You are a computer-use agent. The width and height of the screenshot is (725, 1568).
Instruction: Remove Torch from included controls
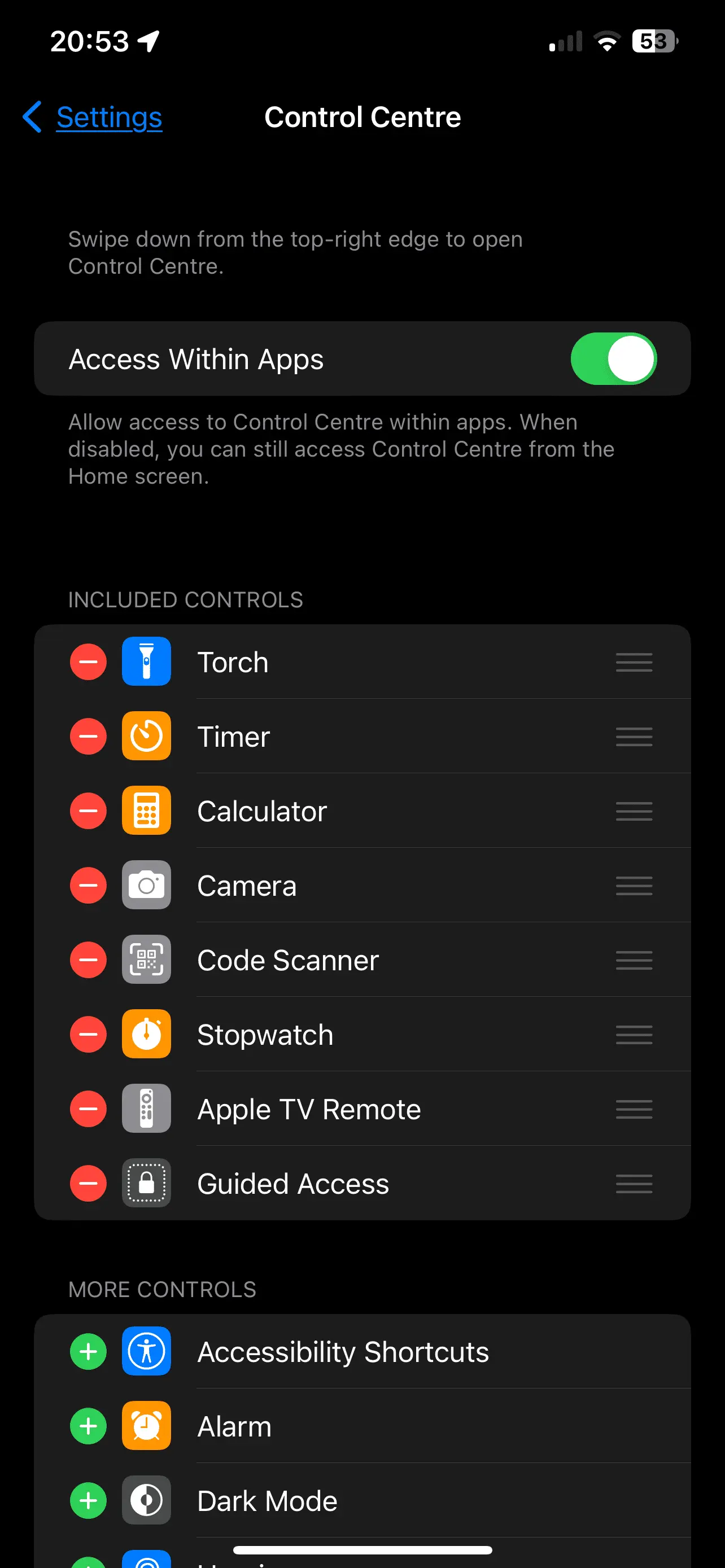[x=88, y=662]
